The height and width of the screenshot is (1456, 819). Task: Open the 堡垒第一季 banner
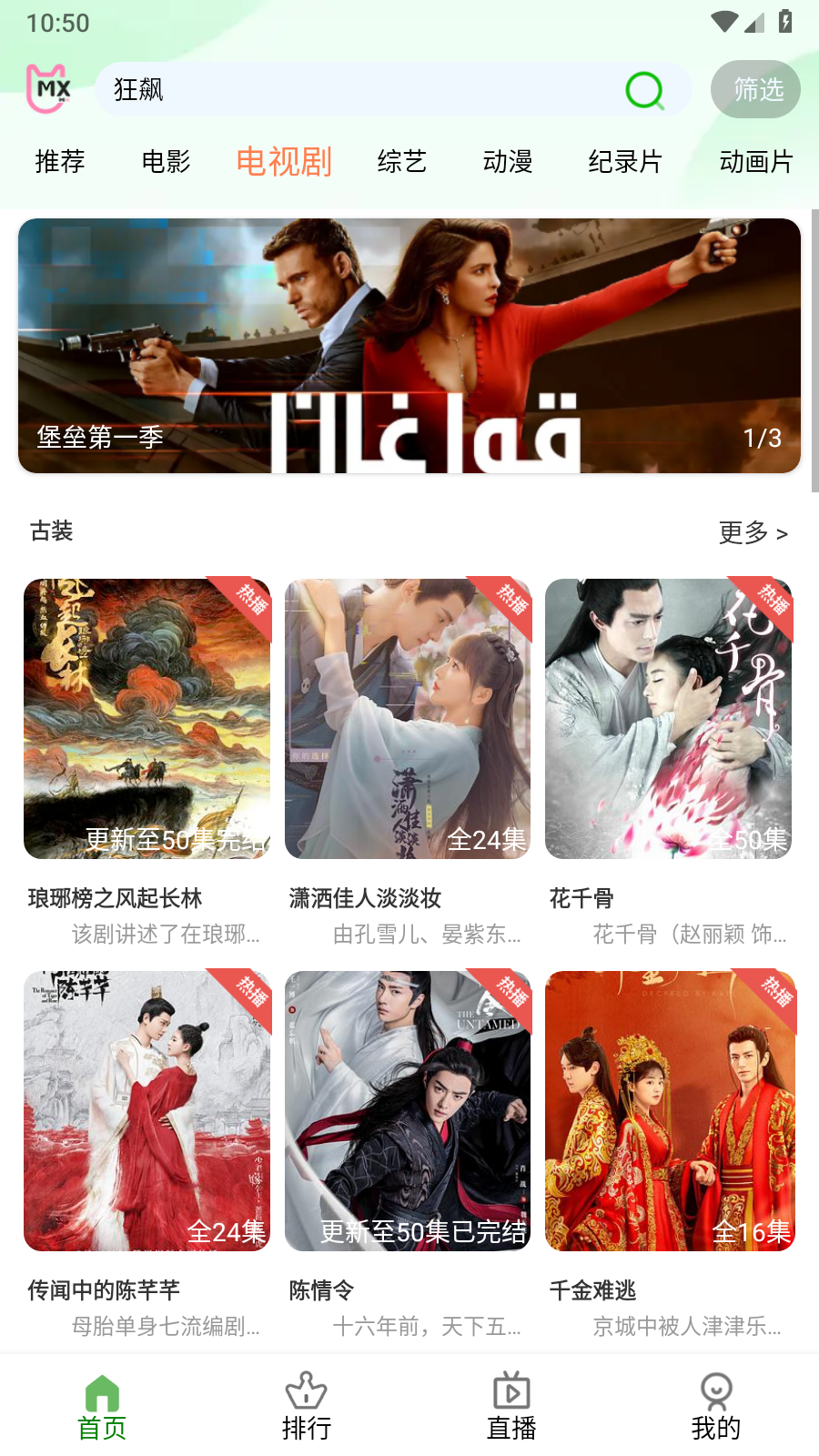[x=409, y=346]
